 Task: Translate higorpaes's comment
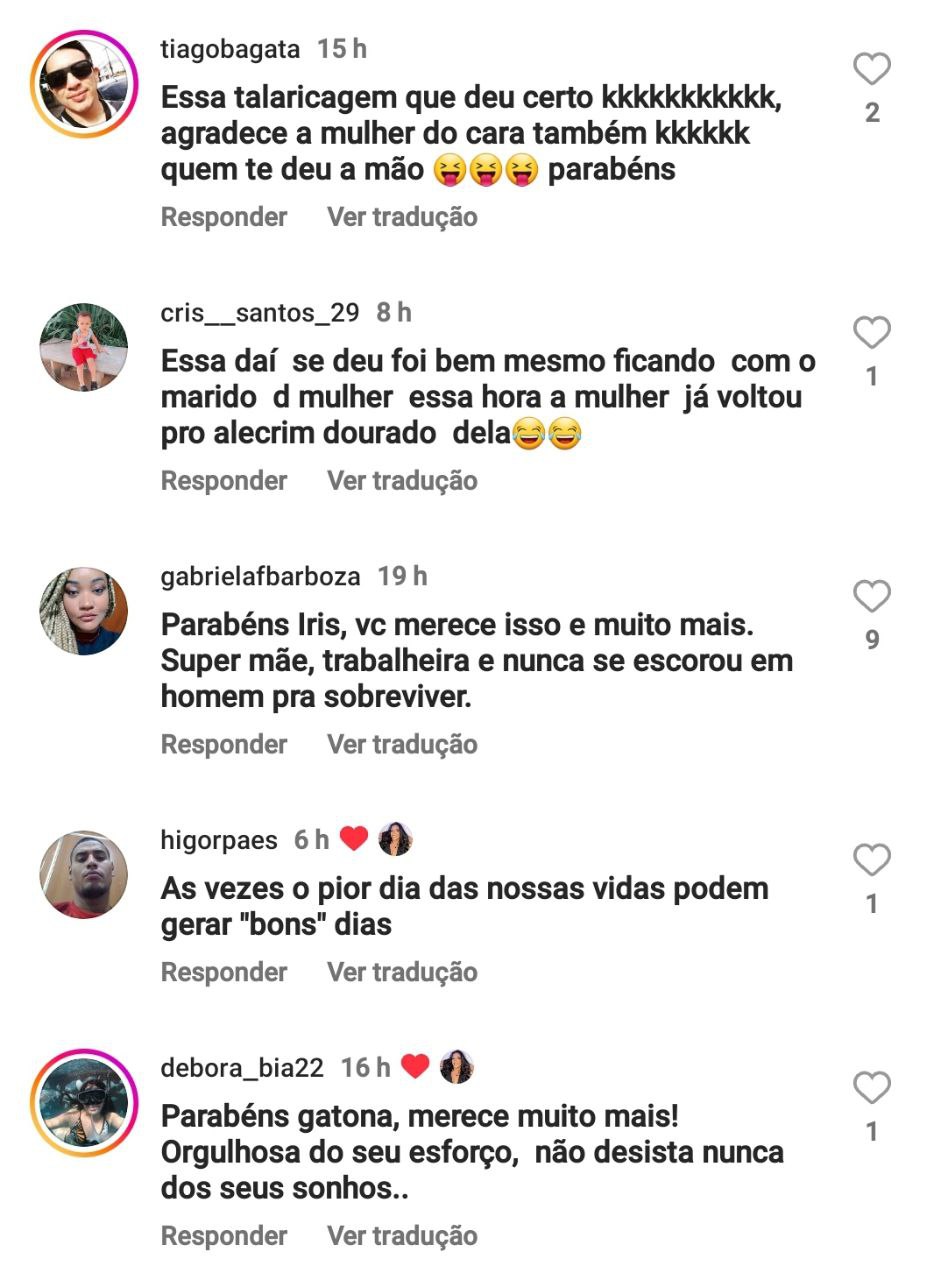coord(402,972)
